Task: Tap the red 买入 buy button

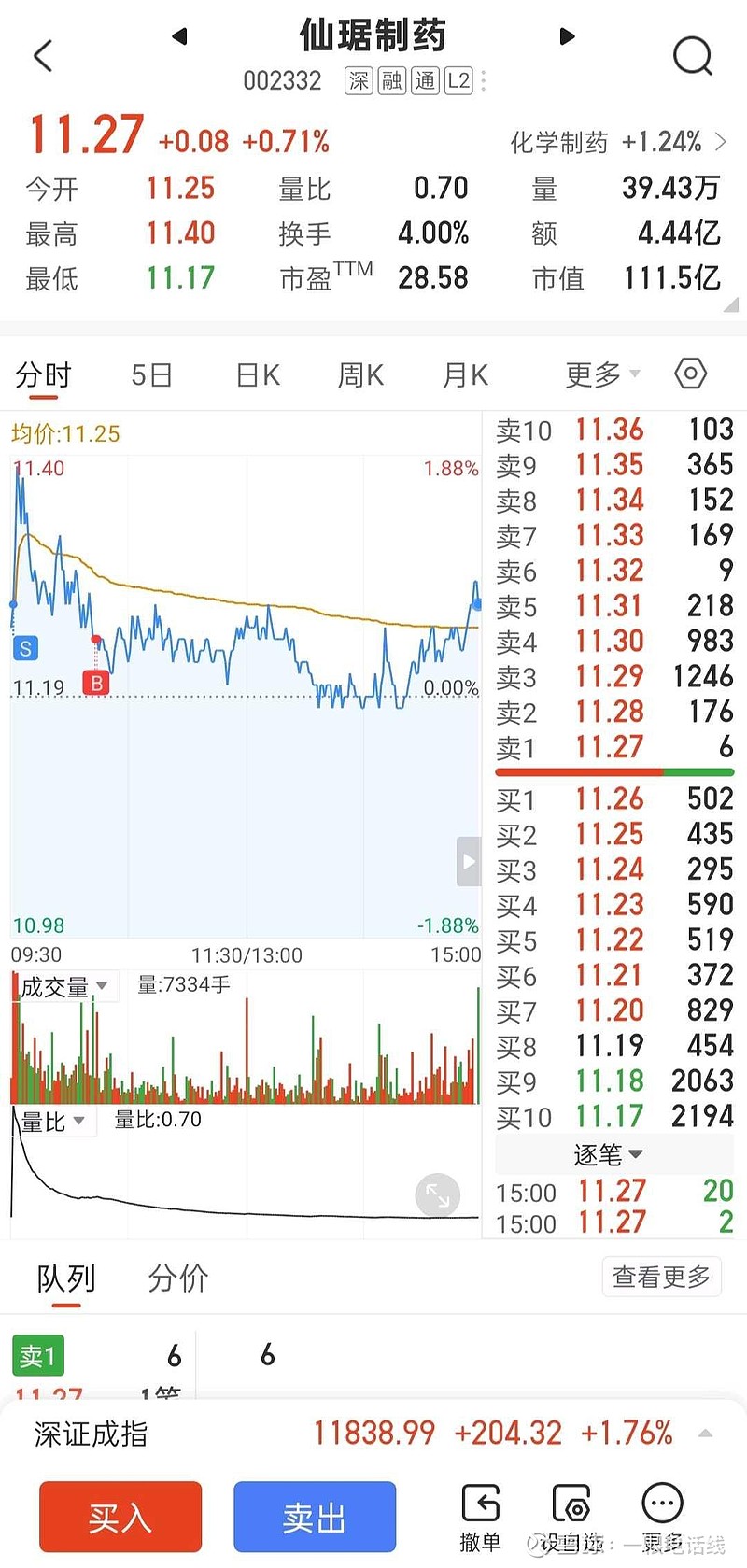Action: pyautogui.click(x=120, y=1517)
